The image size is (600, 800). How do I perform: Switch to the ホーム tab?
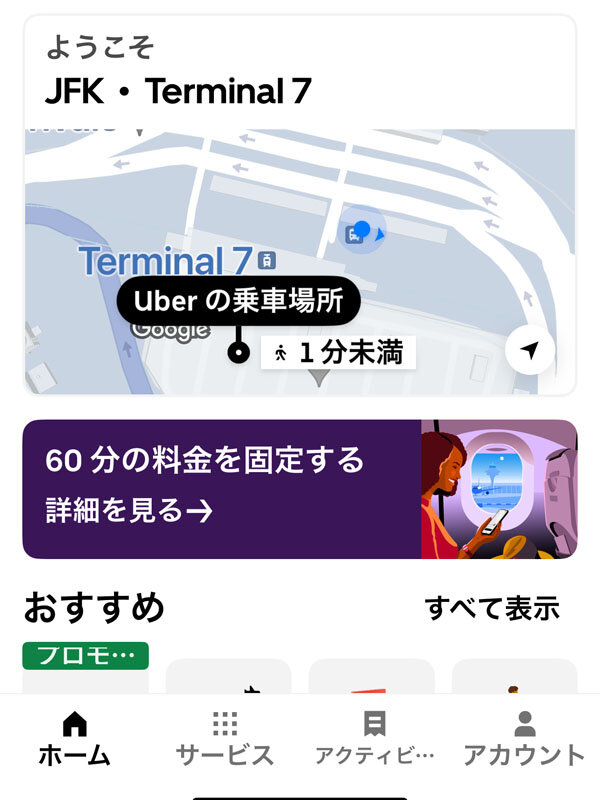[x=74, y=738]
